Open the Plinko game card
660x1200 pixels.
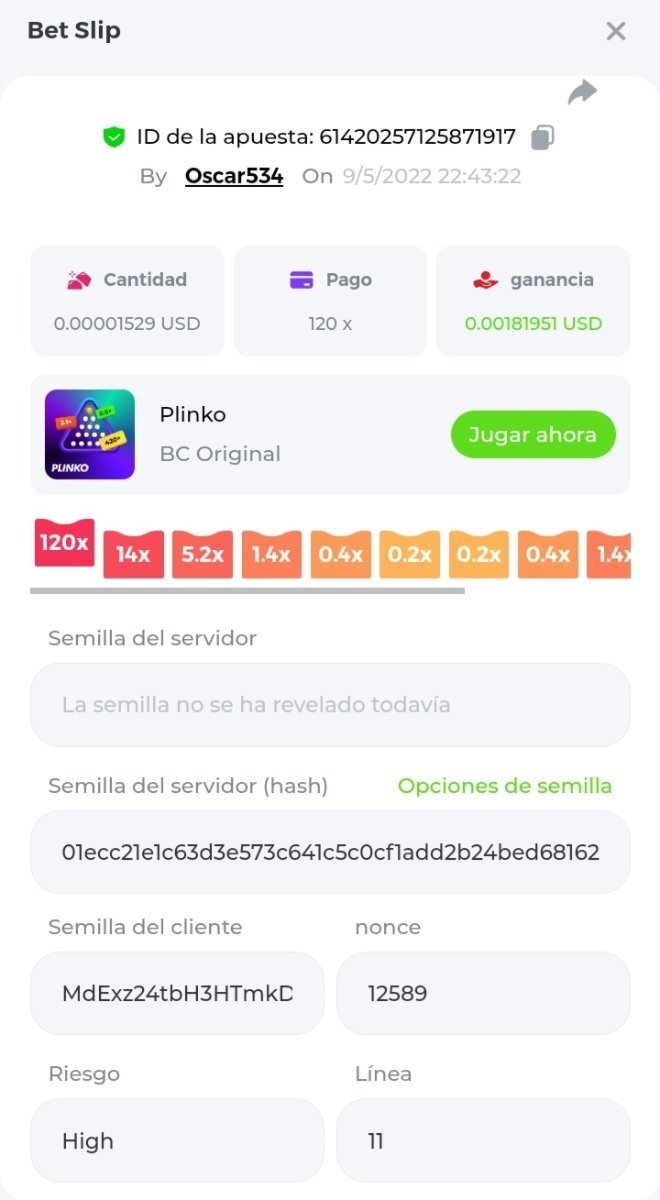90,434
